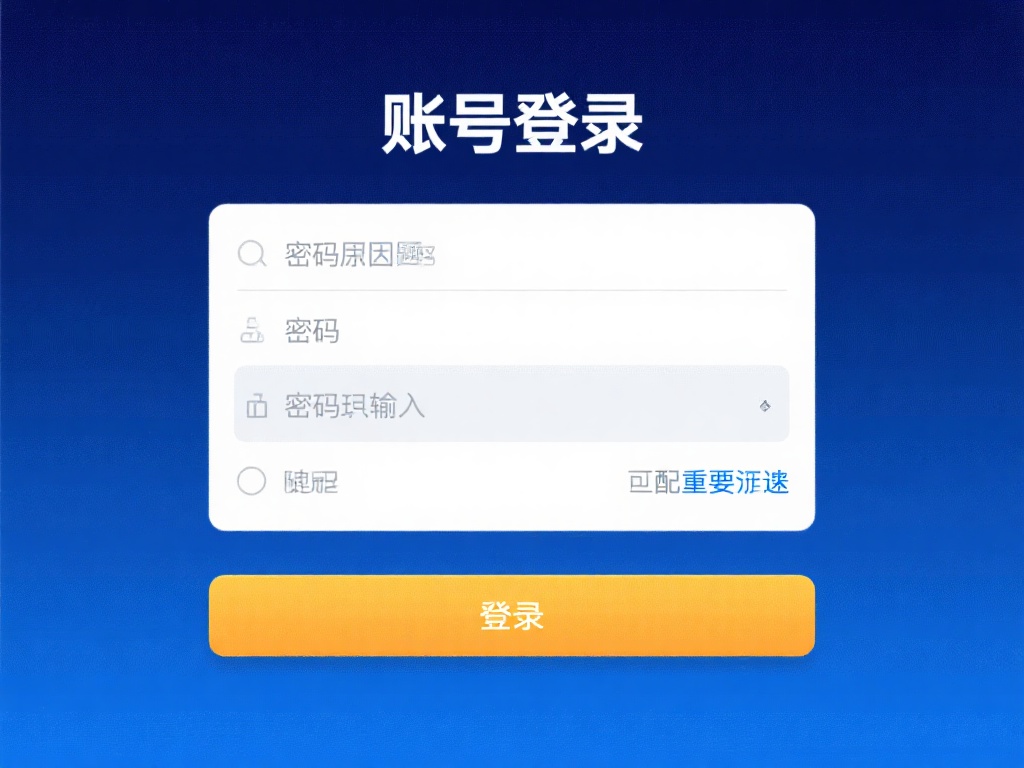Tap the orange 登录 button
Viewport: 1024px width, 768px height.
point(511,616)
